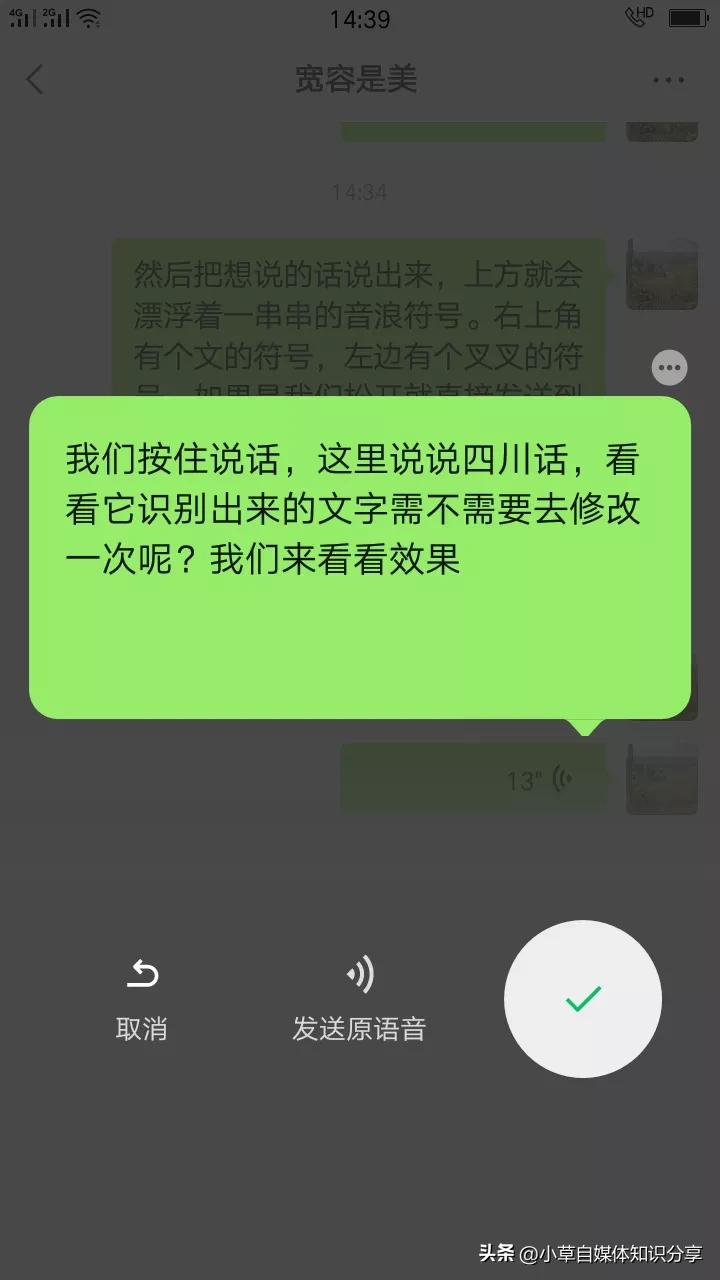
Task: Expand the collapsed message options via the ellipsis bubble
Action: click(x=668, y=367)
